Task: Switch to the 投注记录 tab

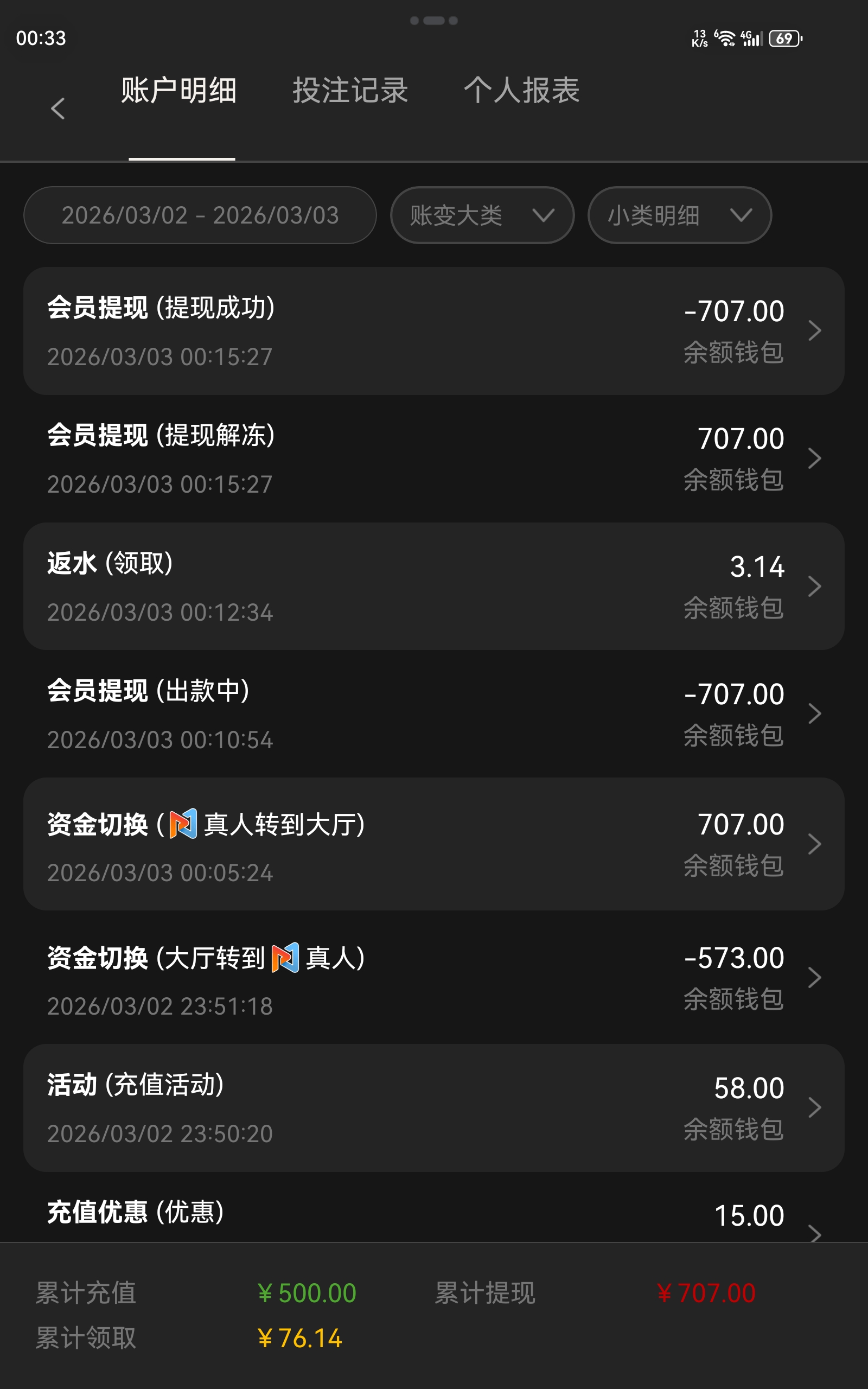Action: tap(350, 91)
